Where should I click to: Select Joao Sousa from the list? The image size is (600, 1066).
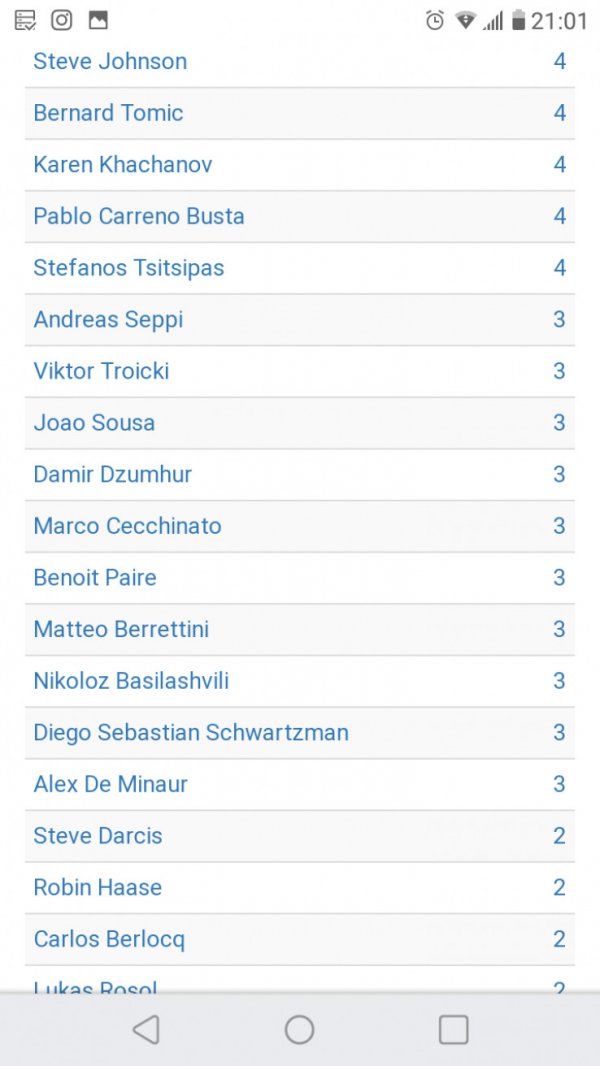coord(94,423)
